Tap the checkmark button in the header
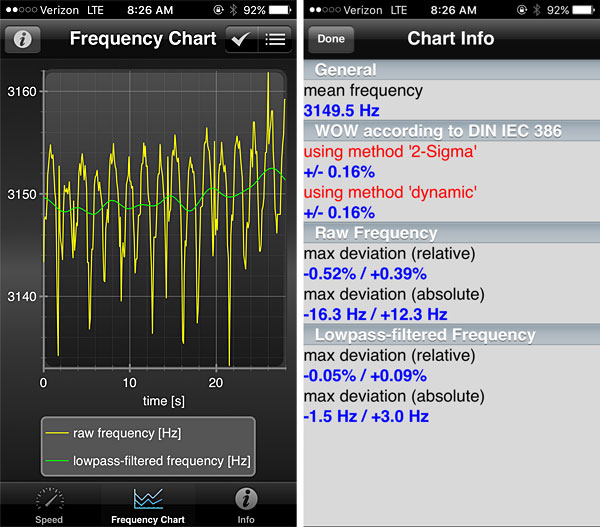The height and width of the screenshot is (527, 600). [x=241, y=40]
